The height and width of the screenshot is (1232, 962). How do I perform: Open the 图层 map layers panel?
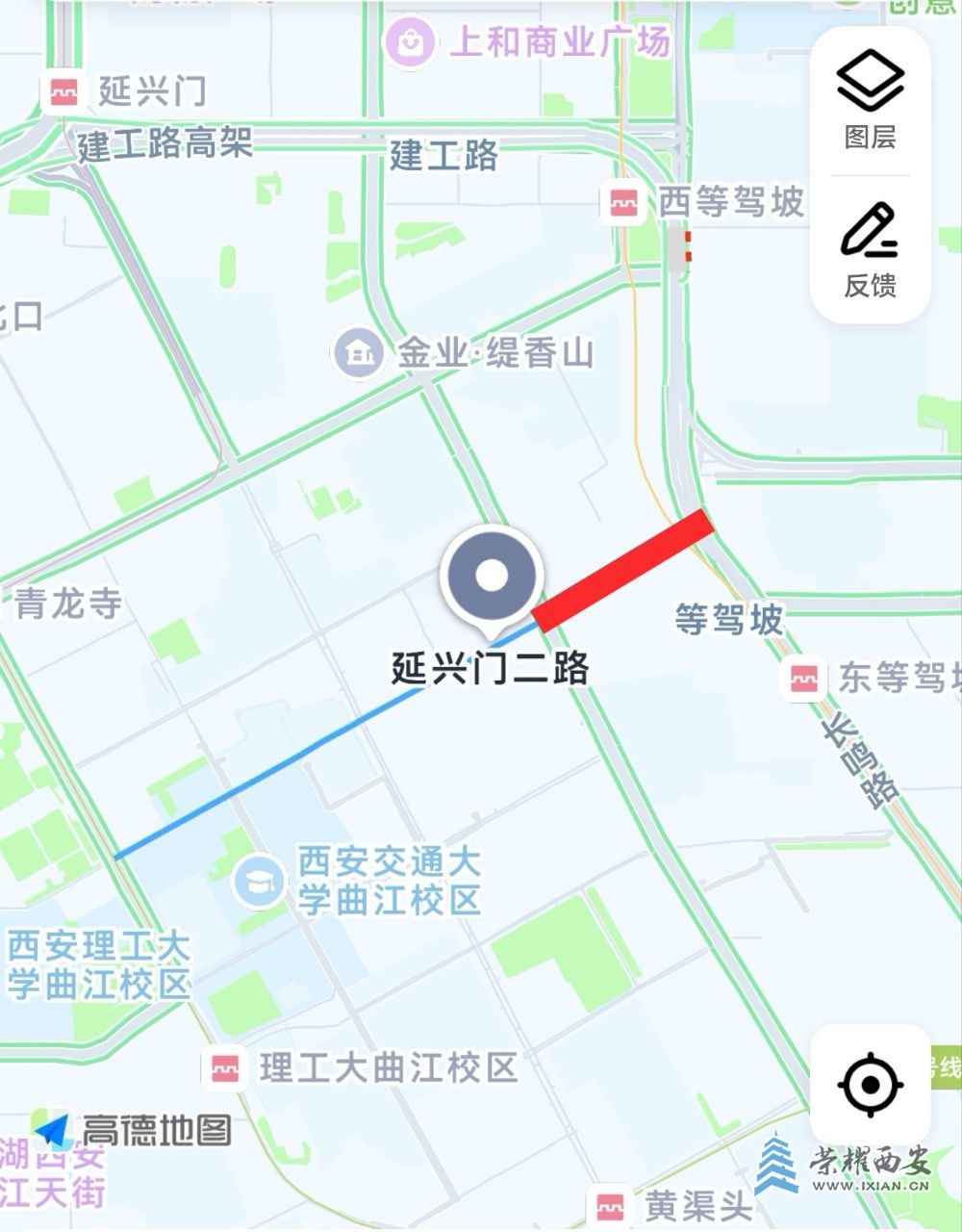(870, 101)
